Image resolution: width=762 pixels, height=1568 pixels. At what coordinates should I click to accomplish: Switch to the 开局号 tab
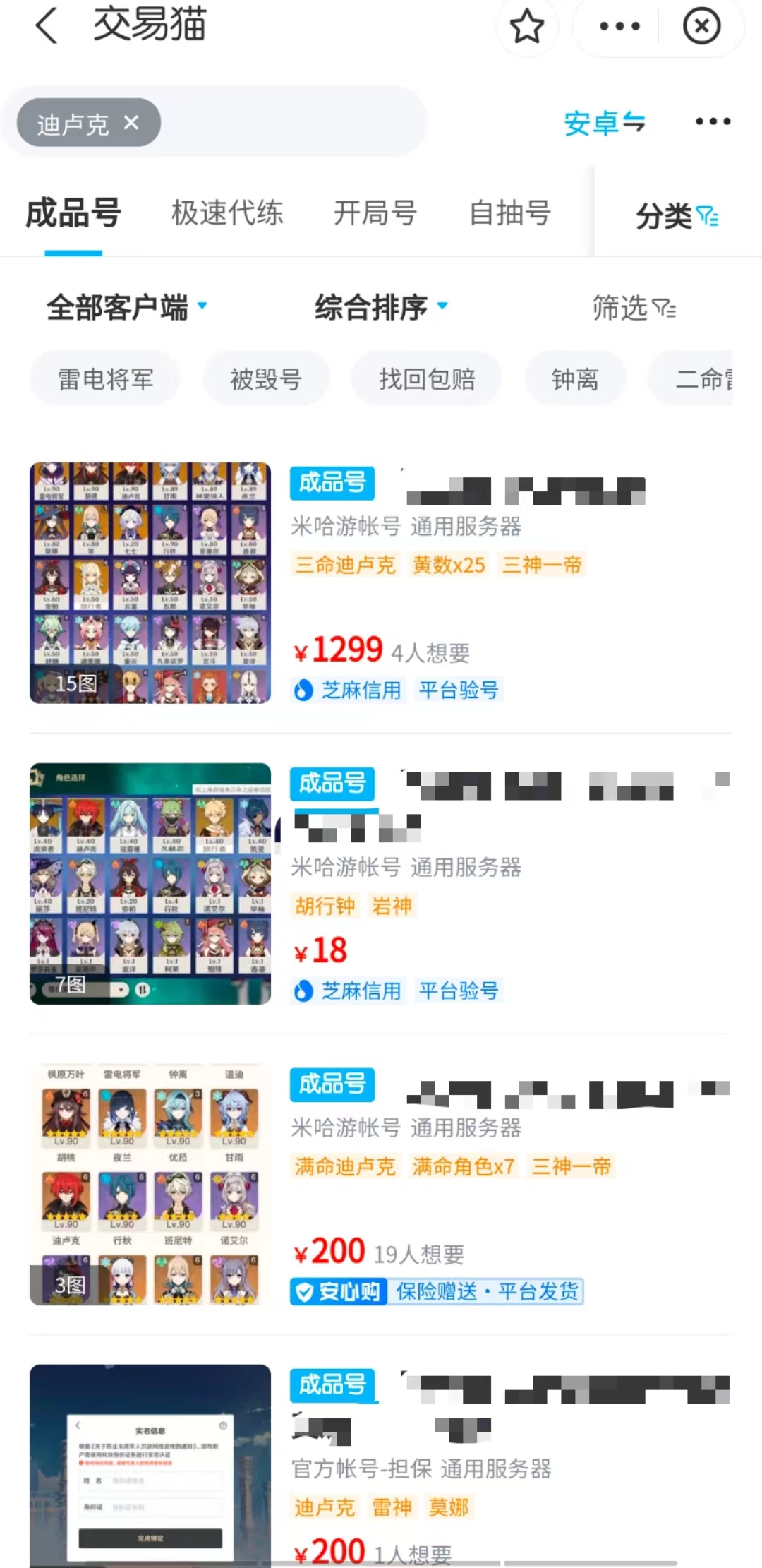tap(375, 213)
